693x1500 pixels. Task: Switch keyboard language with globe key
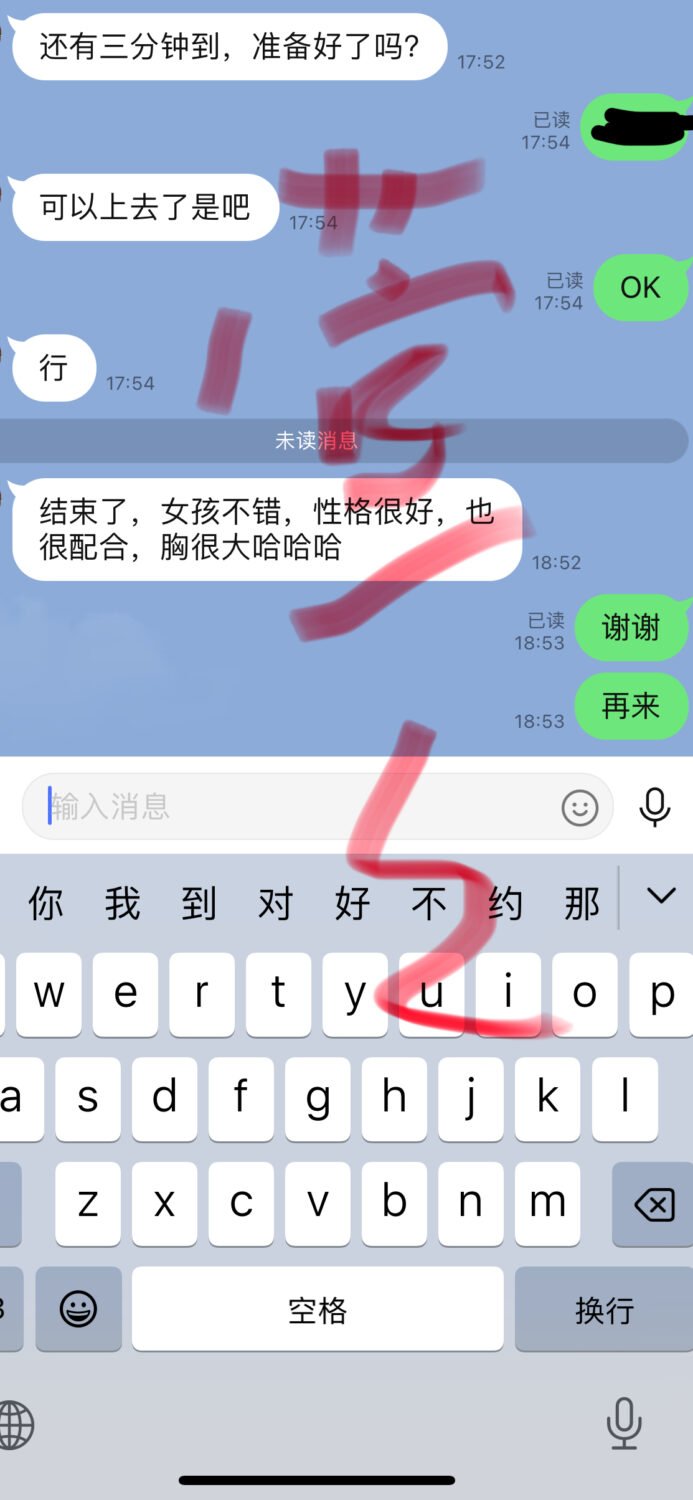[14, 1424]
